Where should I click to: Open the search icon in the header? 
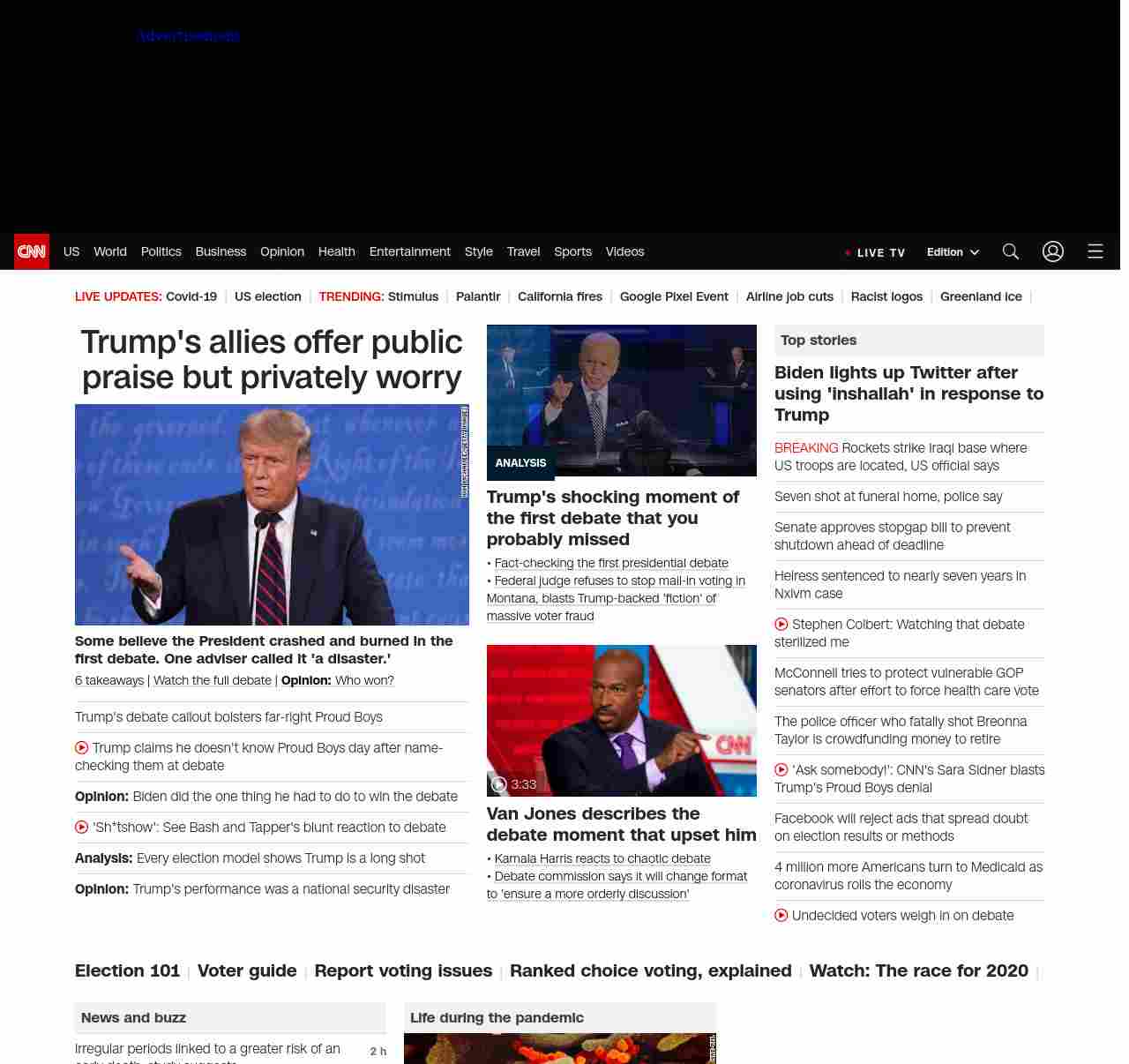click(x=1011, y=251)
